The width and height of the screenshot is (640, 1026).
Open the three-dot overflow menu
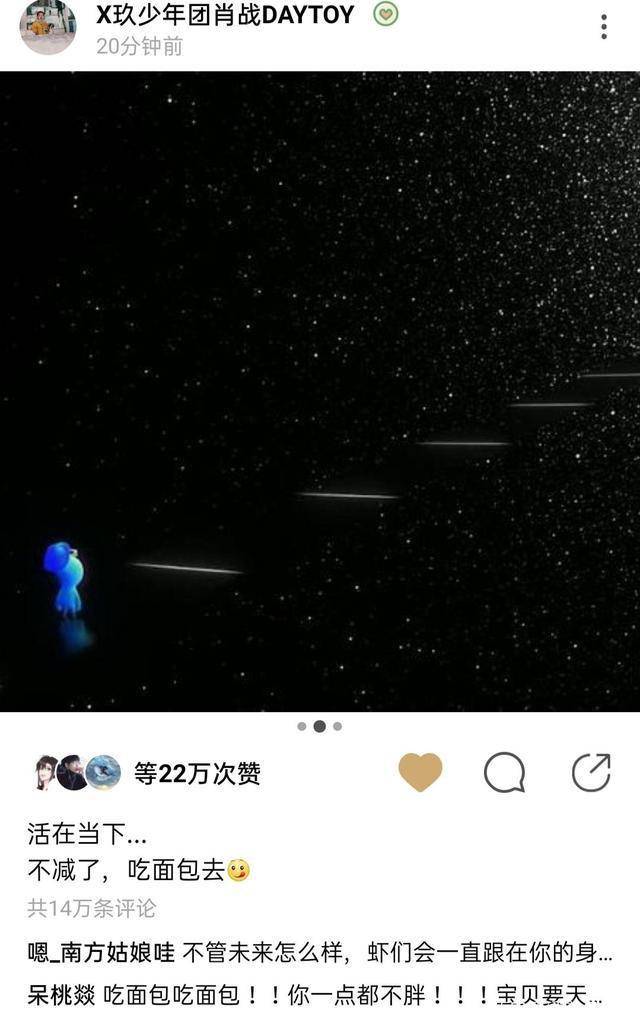pos(603,27)
